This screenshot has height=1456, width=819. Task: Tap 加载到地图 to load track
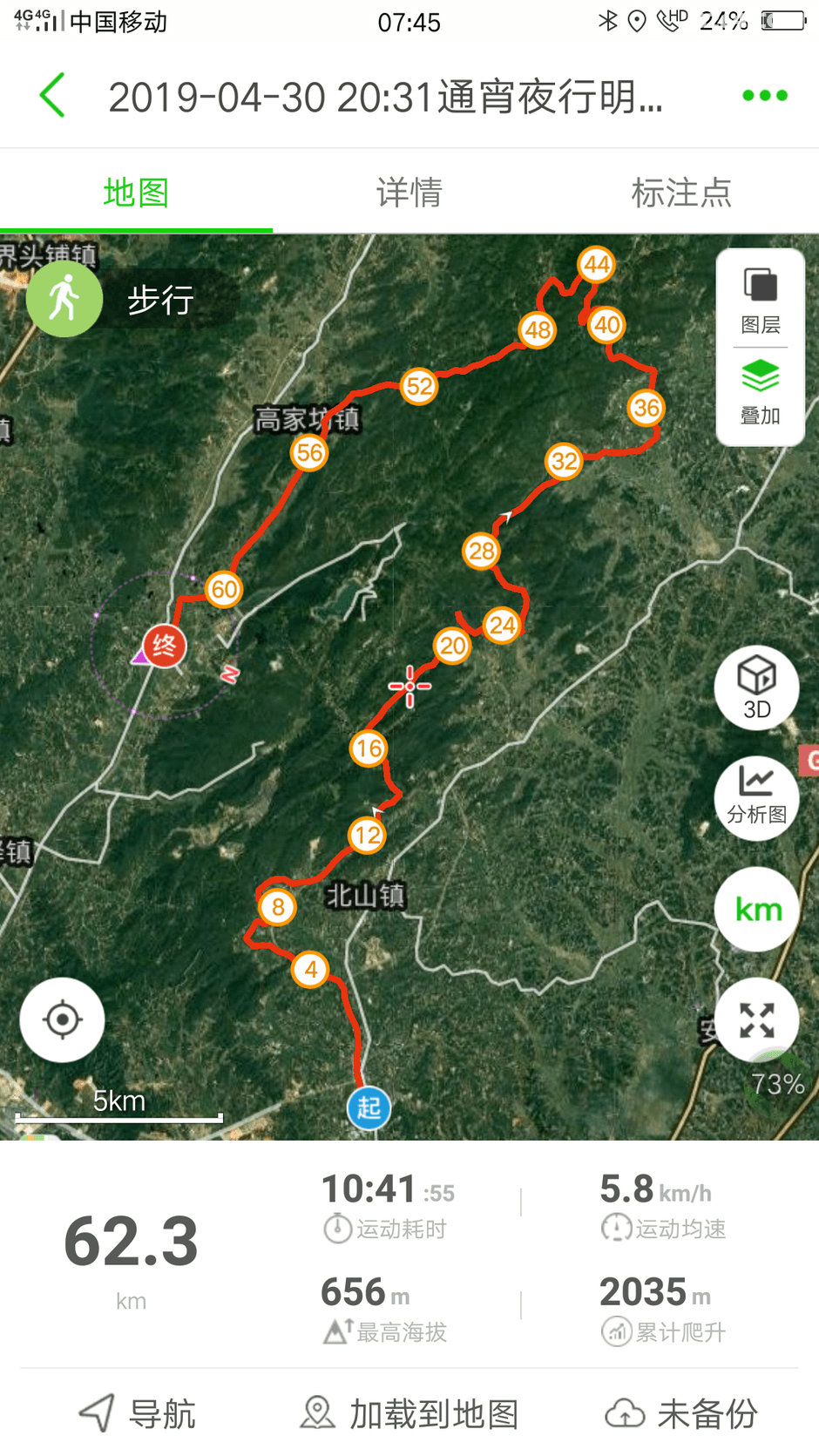click(x=409, y=1413)
